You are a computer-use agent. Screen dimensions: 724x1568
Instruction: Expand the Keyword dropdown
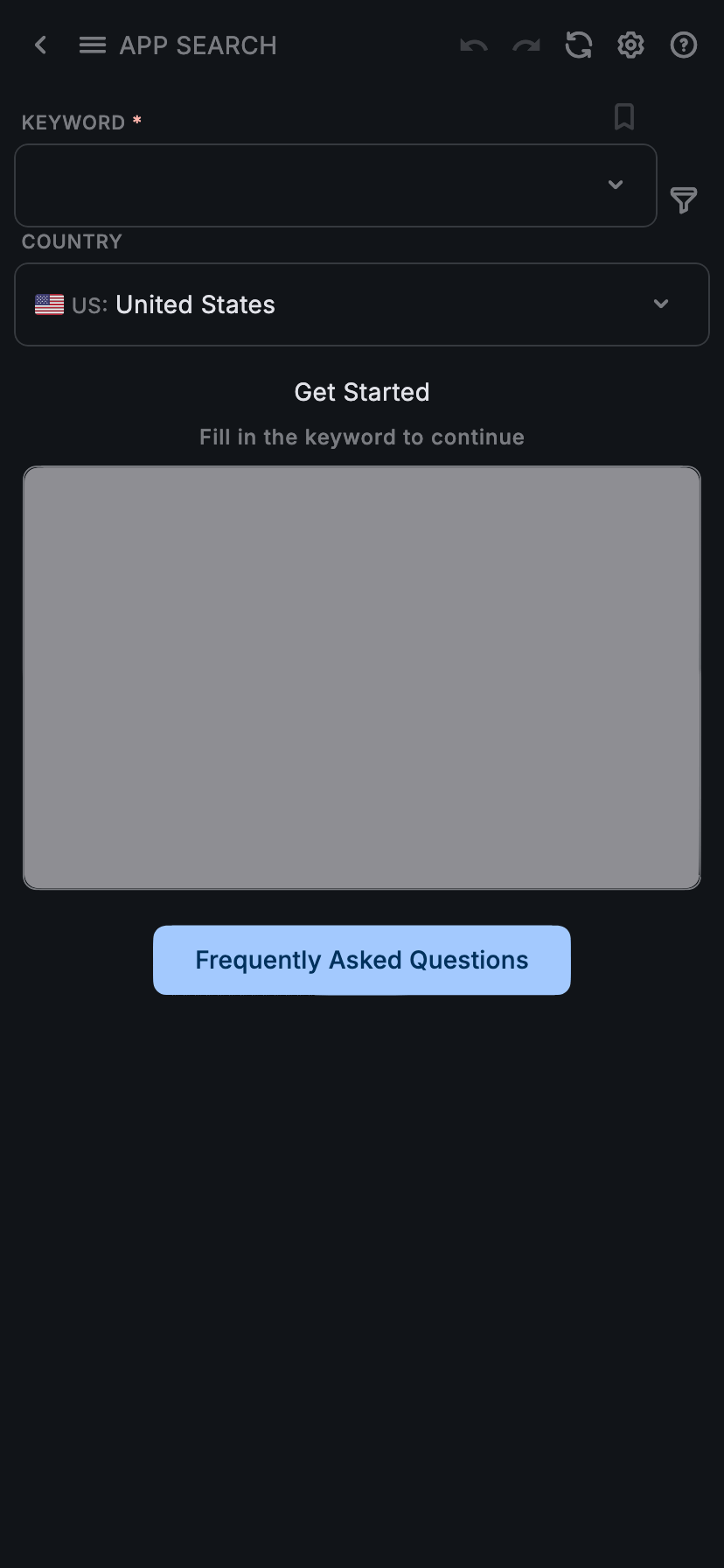(x=616, y=185)
